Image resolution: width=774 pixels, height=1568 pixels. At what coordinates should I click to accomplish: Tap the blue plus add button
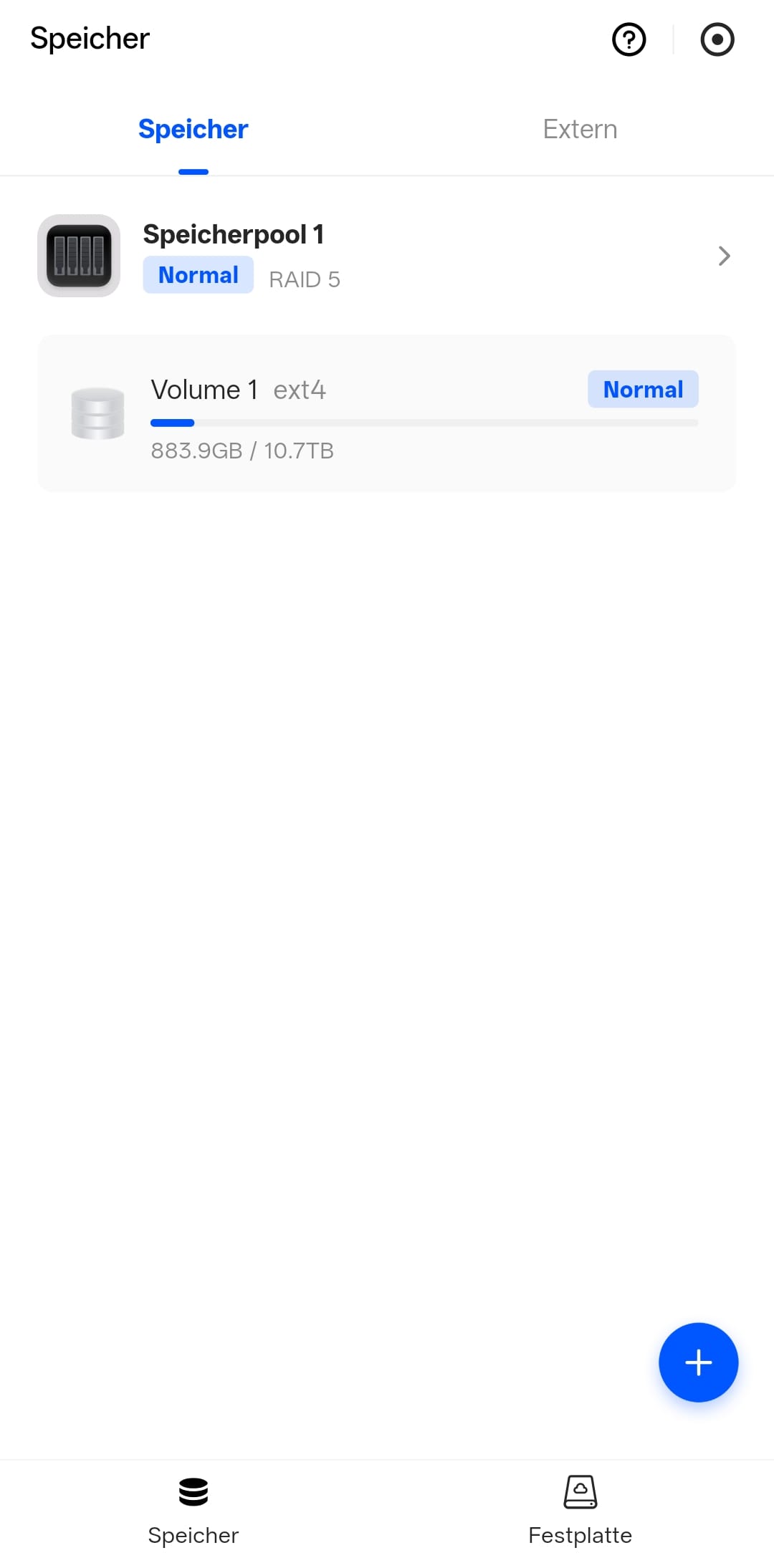(x=698, y=1362)
